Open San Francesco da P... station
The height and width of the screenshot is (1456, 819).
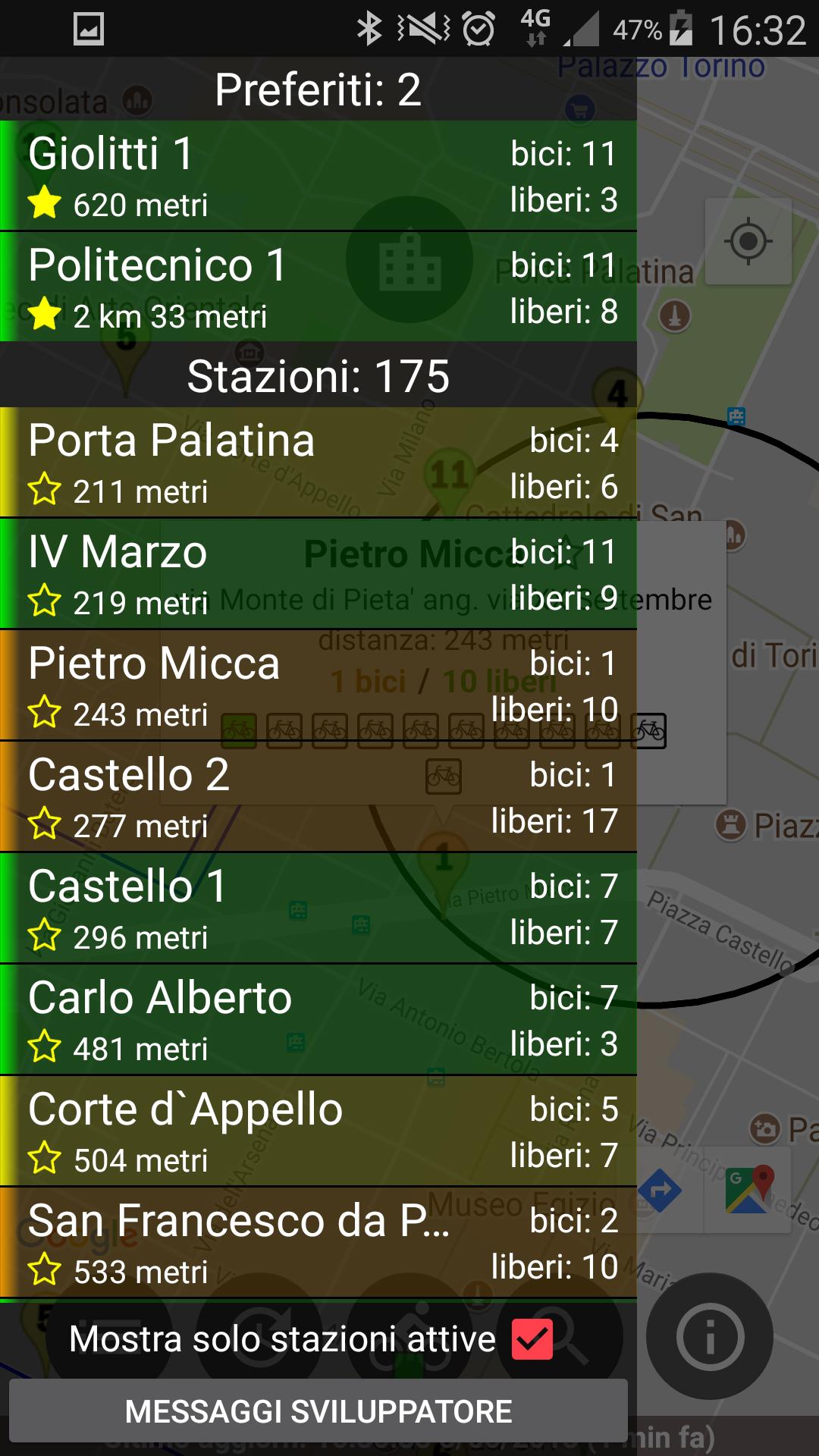318,1243
